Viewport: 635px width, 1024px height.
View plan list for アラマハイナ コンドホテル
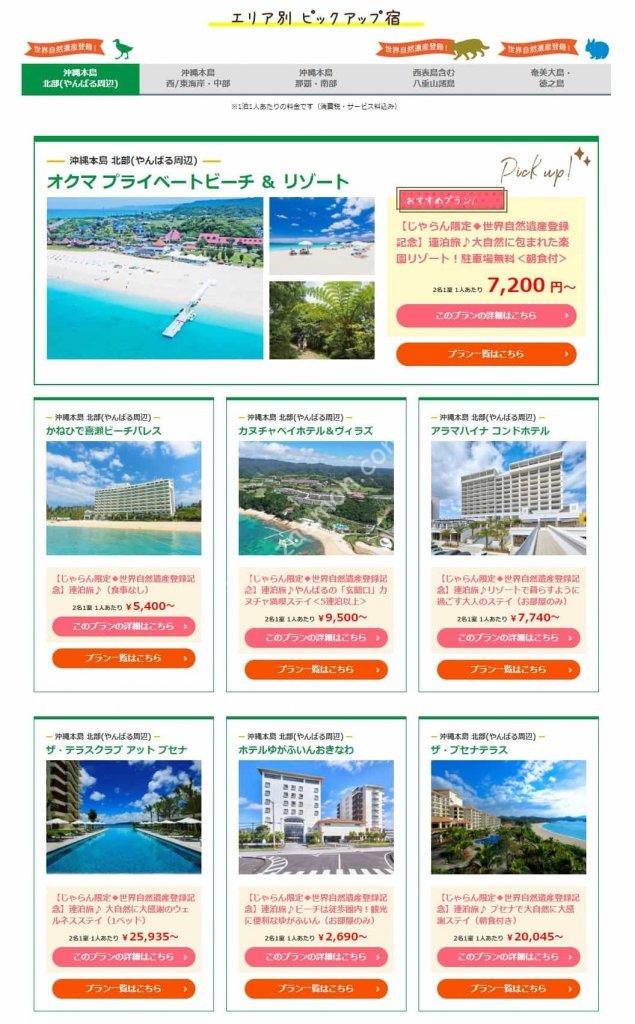point(508,669)
